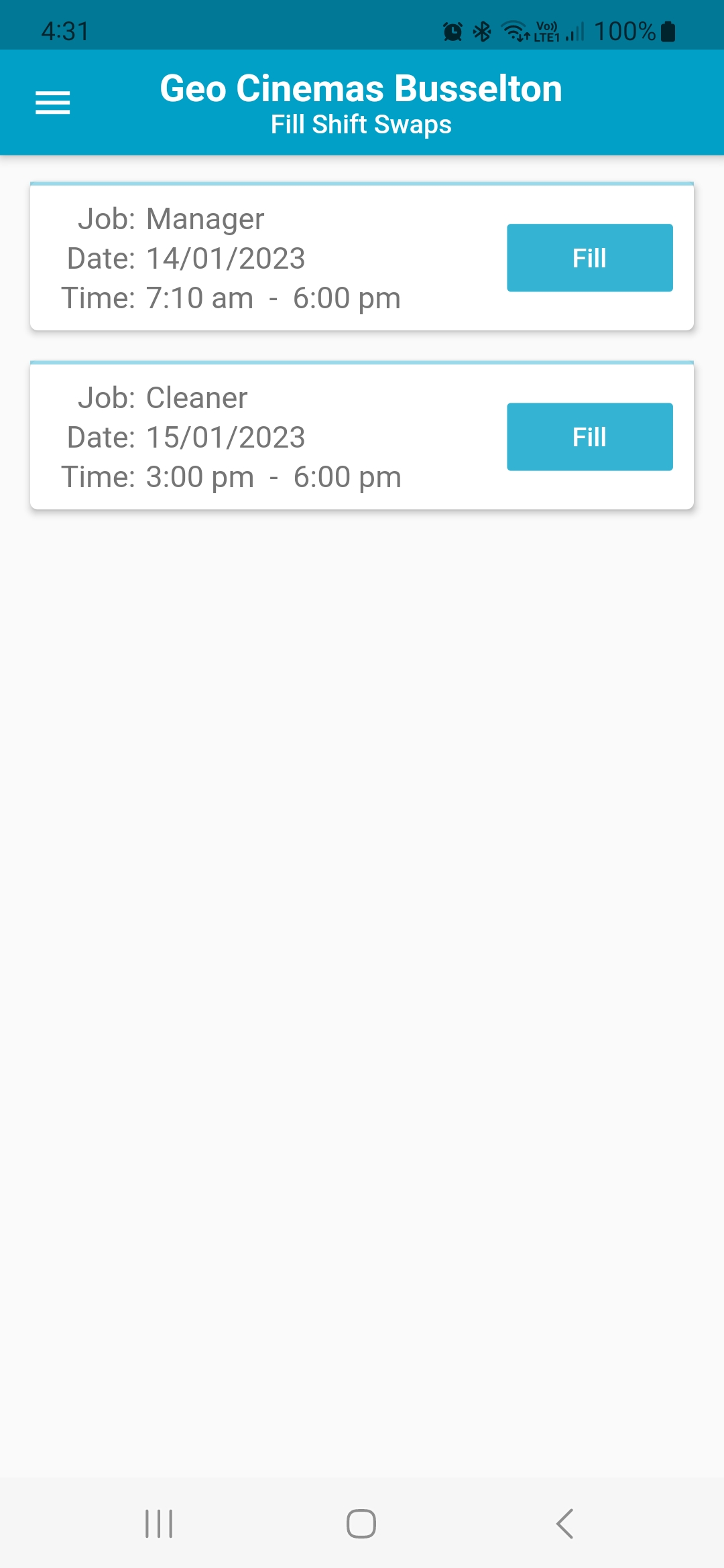
Task: Go to the system home screen
Action: [361, 1524]
